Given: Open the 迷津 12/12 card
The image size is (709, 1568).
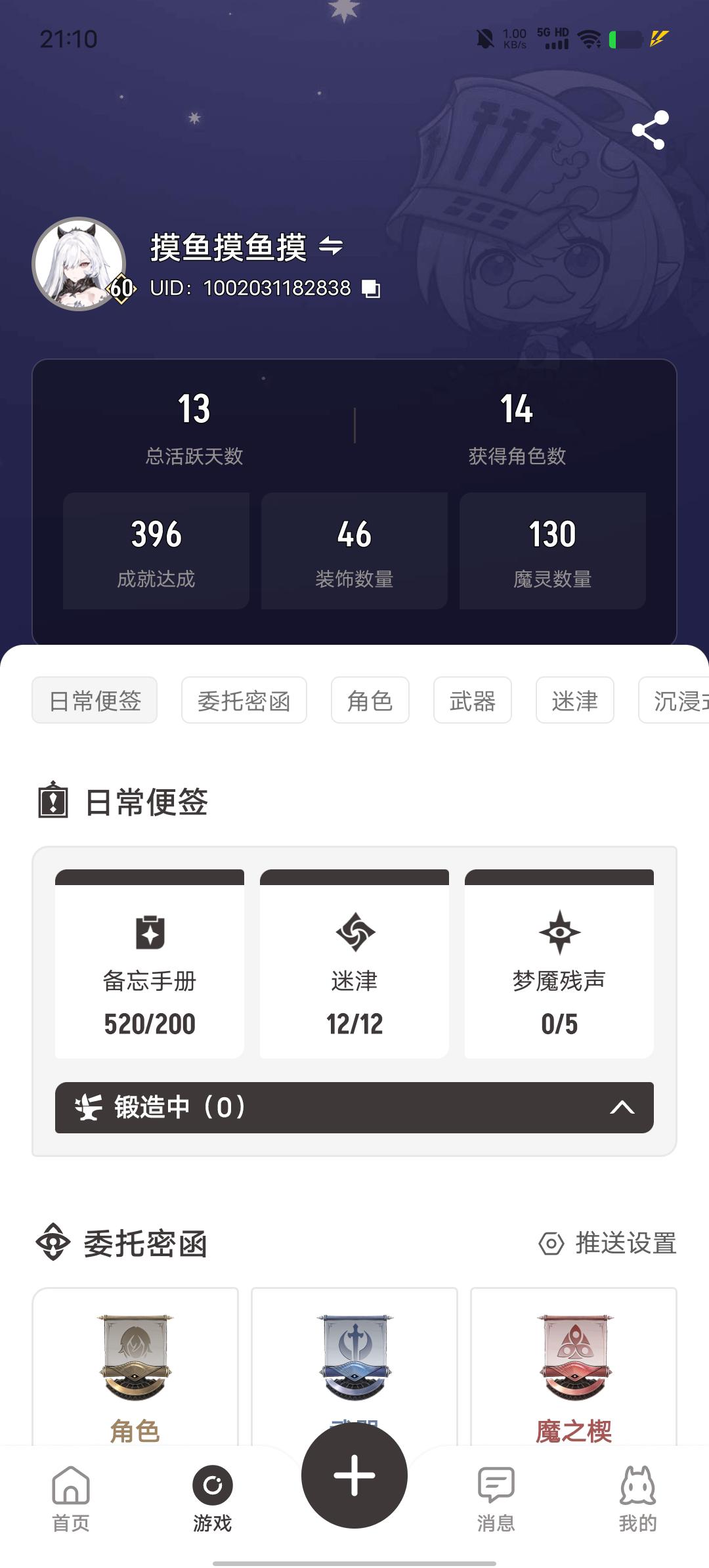Looking at the screenshot, I should (354, 965).
